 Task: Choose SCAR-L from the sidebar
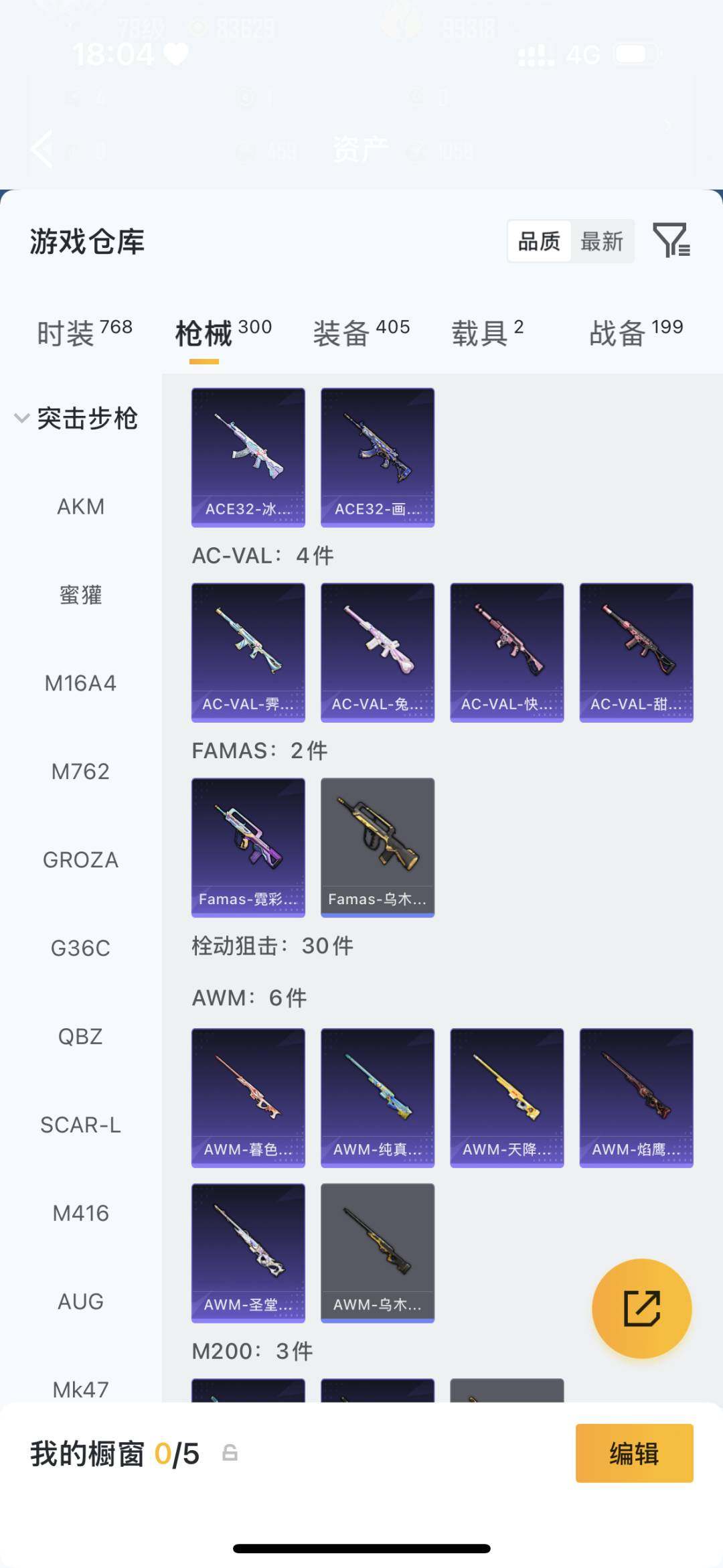[81, 1125]
